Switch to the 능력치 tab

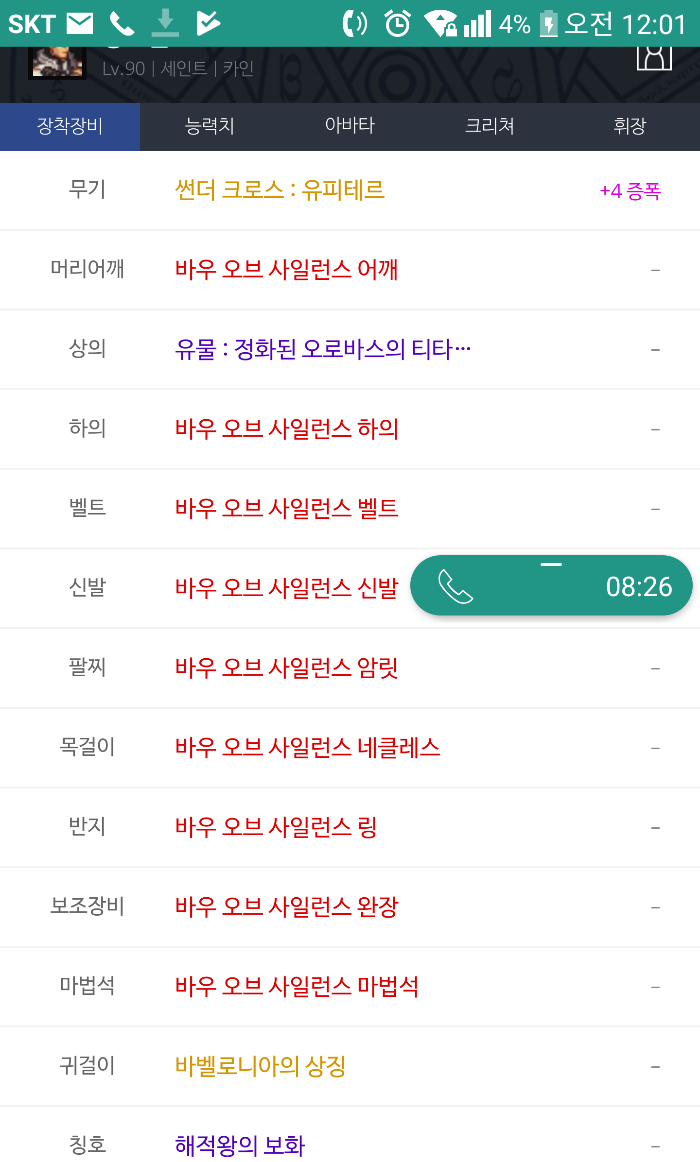210,126
